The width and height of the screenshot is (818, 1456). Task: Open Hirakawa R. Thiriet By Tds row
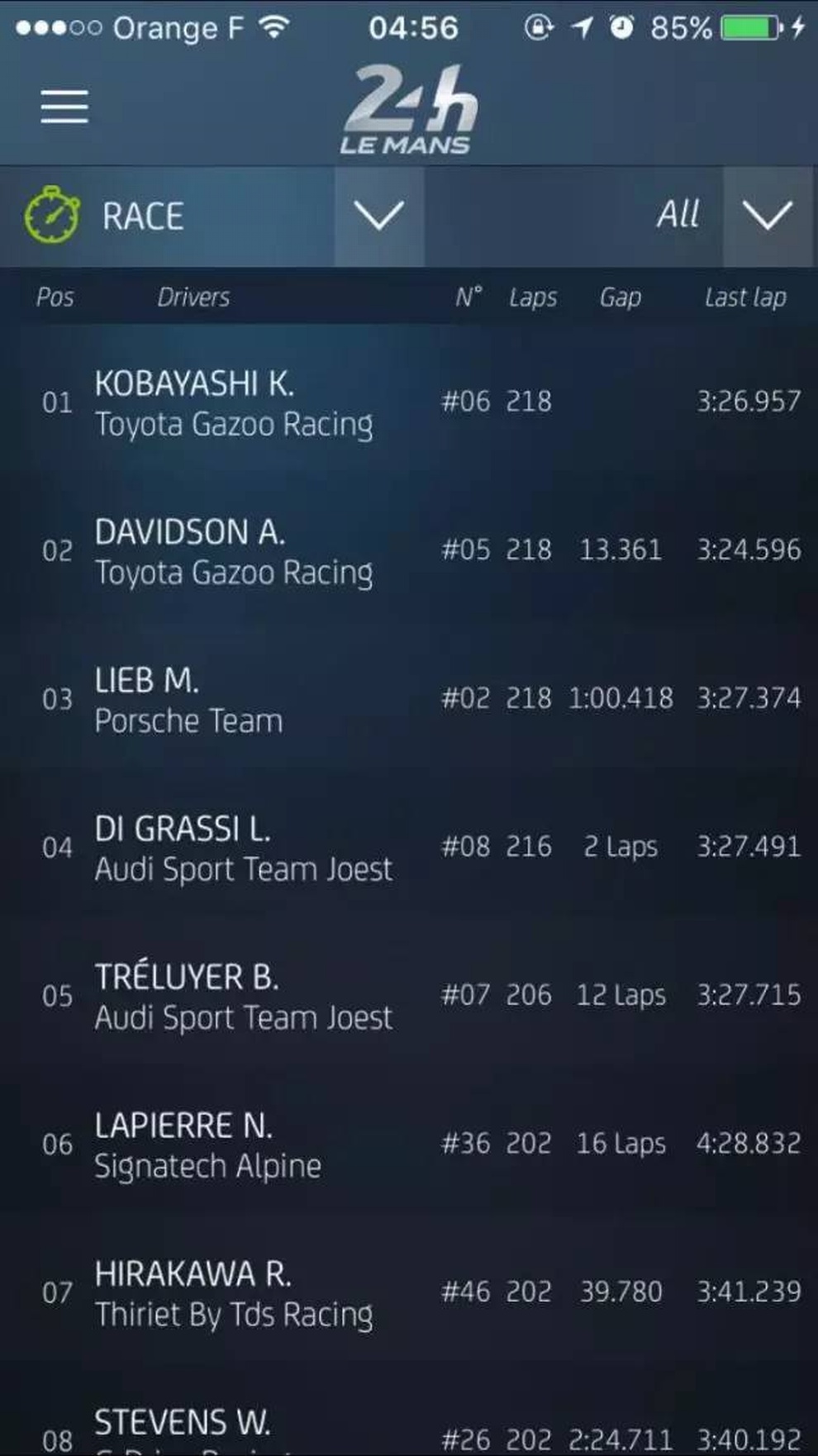tap(409, 1292)
